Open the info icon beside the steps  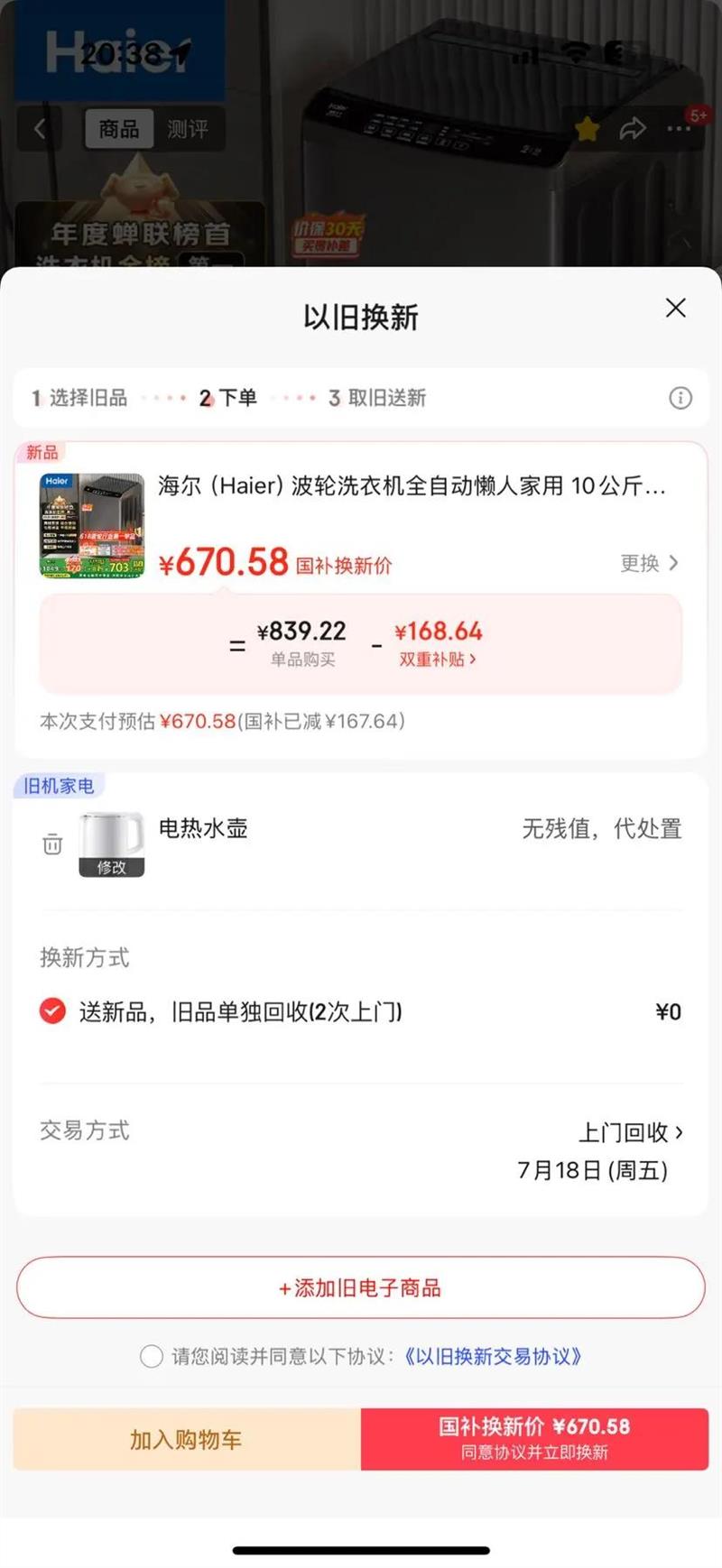point(680,398)
